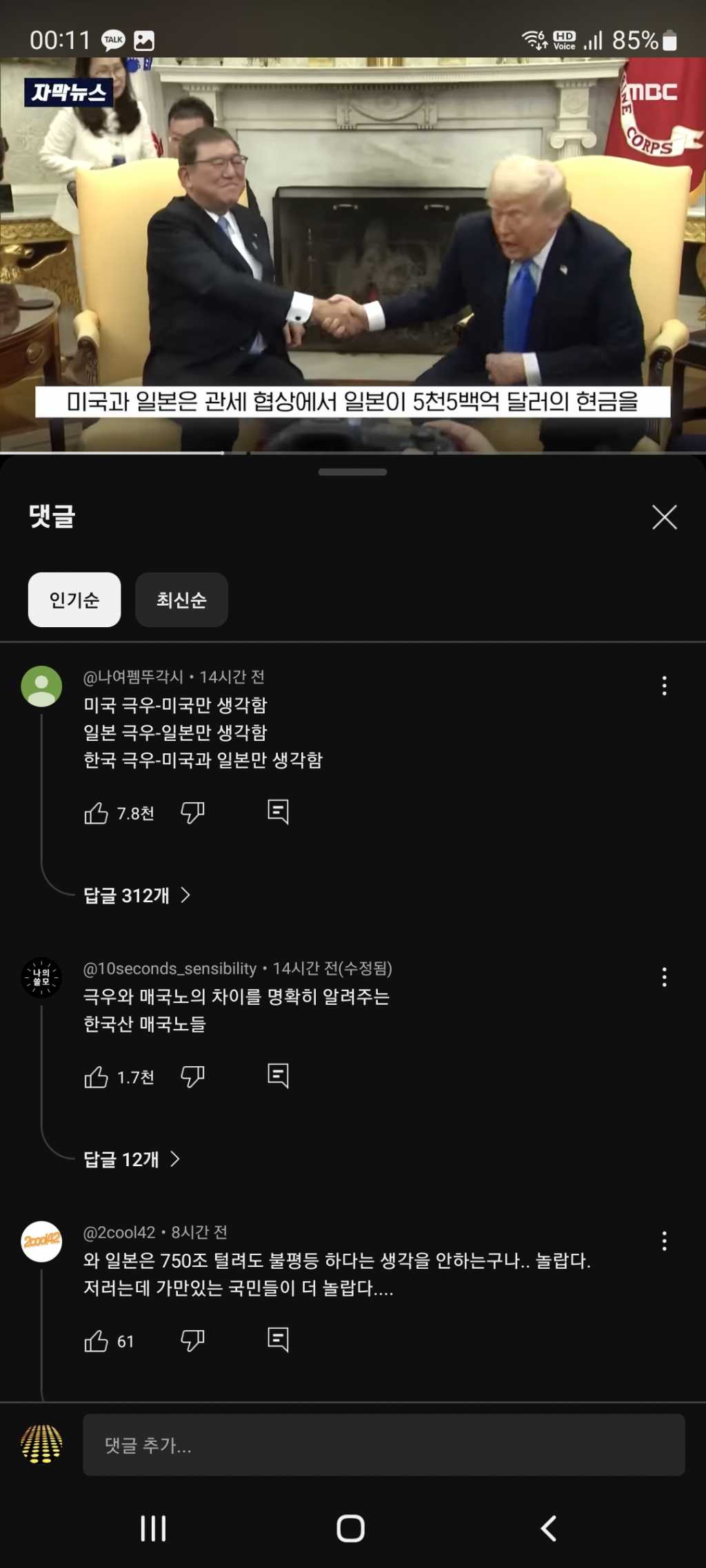Image resolution: width=706 pixels, height=1568 pixels.
Task: Like the comment by @나여펨뚜각시
Action: 97,813
